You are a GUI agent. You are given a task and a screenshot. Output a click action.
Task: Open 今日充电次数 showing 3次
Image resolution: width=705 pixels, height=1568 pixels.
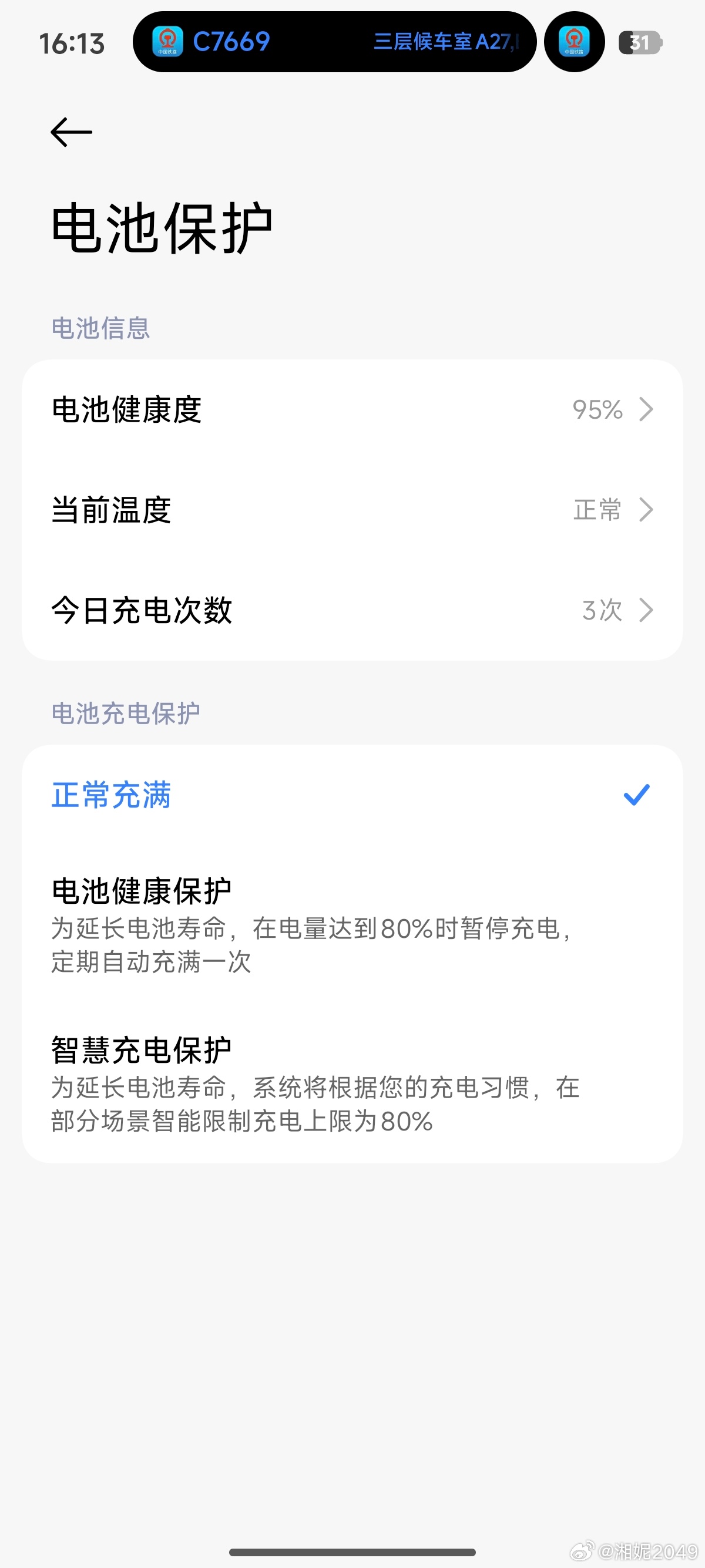(x=244, y=611)
